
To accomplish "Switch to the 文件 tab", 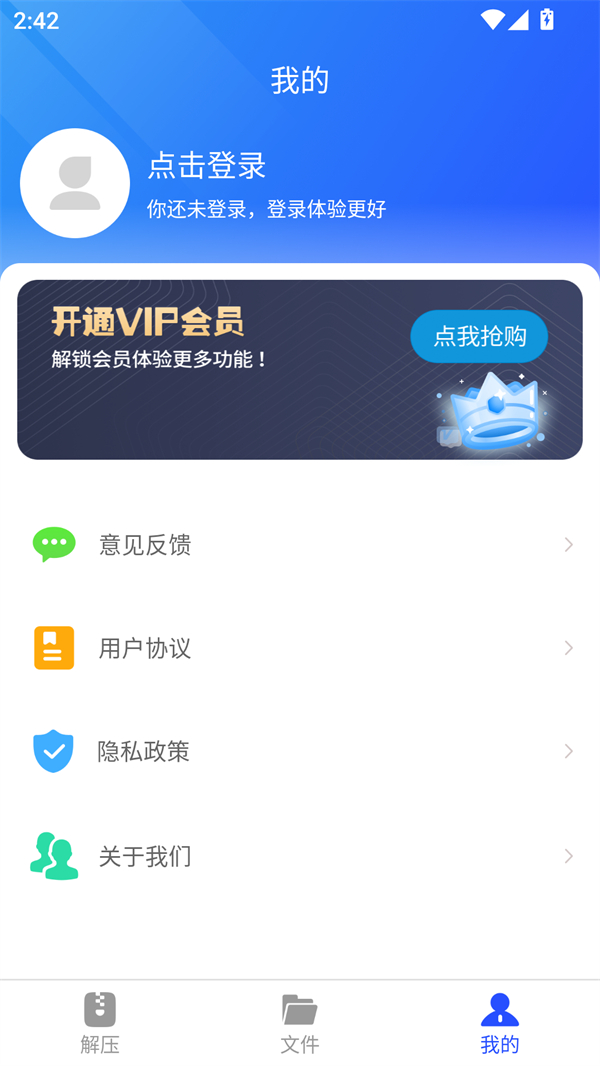I will pos(300,1023).
